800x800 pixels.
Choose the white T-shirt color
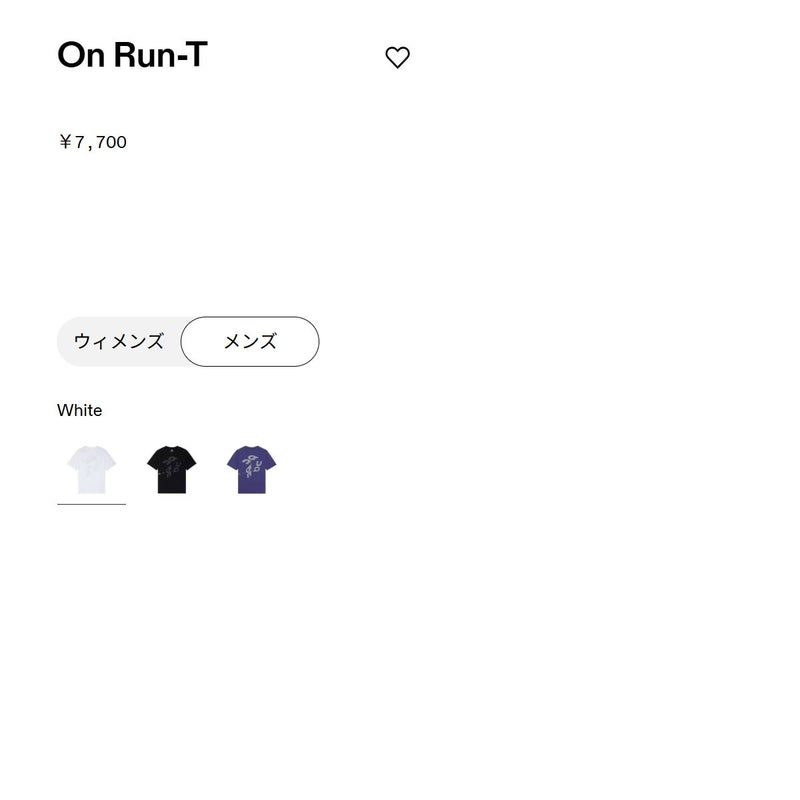(91, 470)
